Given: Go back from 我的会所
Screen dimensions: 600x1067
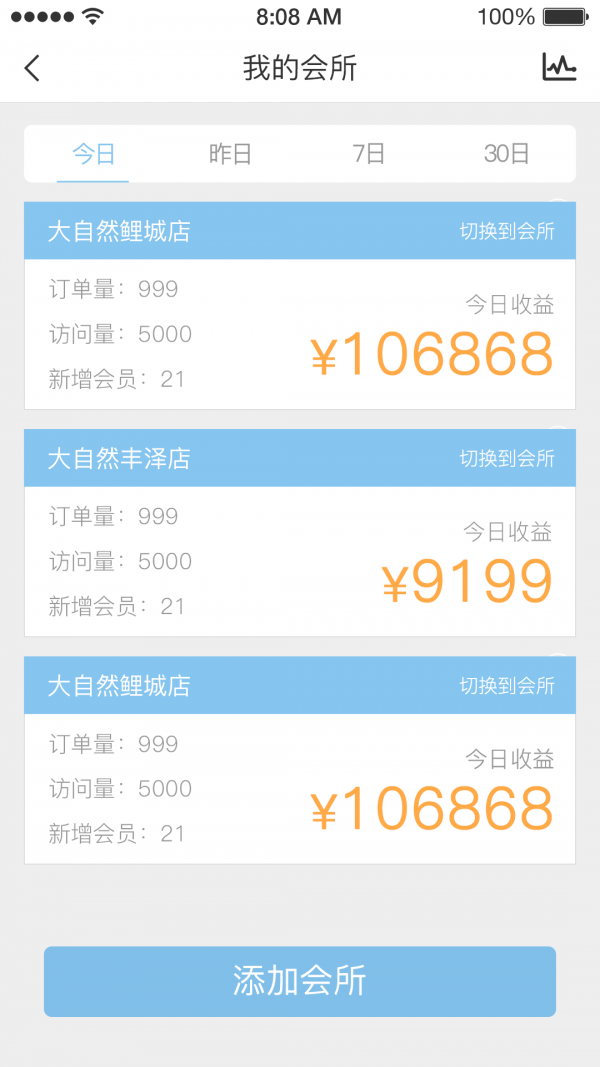Looking at the screenshot, I should pos(33,68).
